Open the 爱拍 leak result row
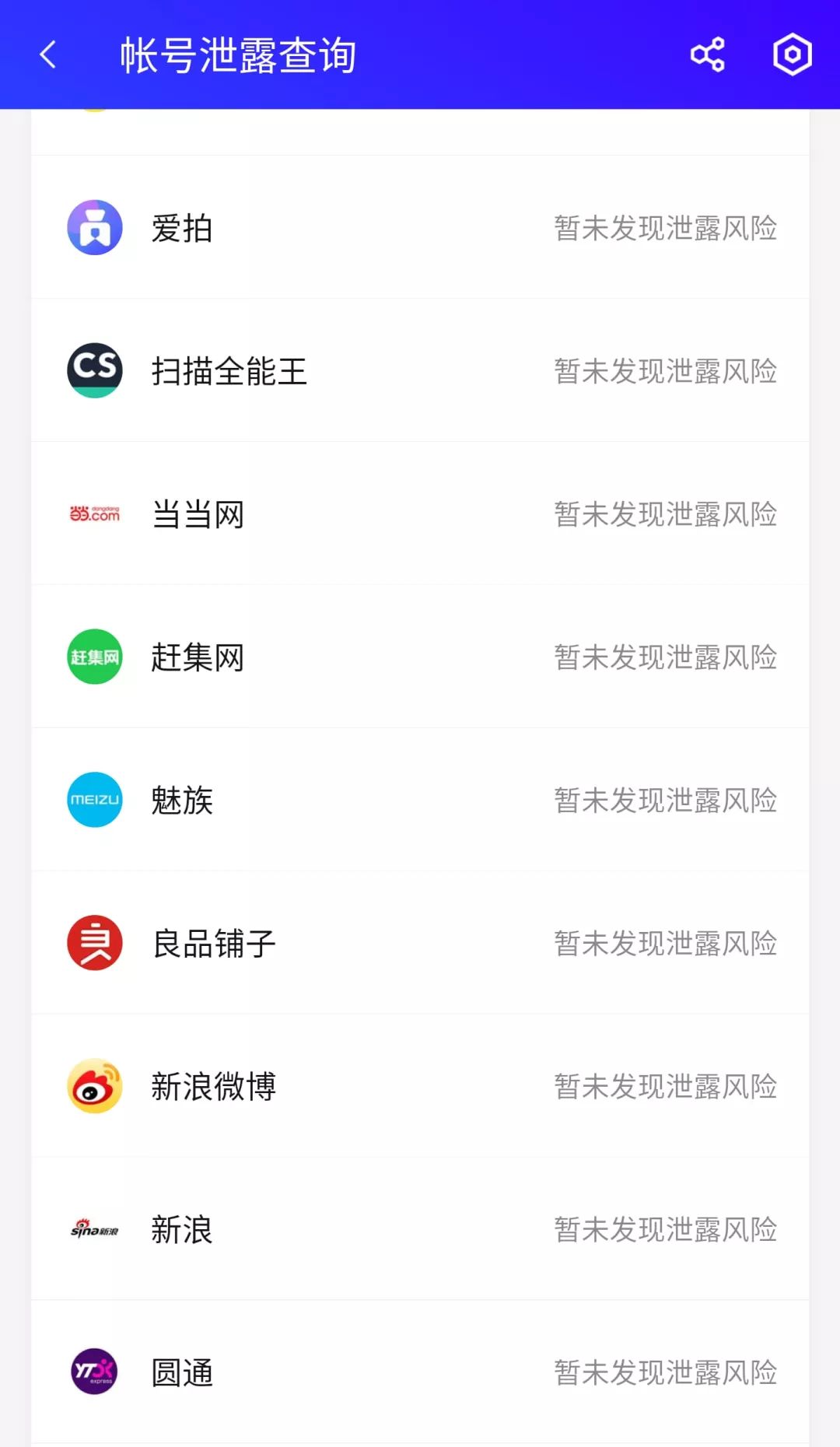This screenshot has height=1447, width=840. click(x=420, y=228)
